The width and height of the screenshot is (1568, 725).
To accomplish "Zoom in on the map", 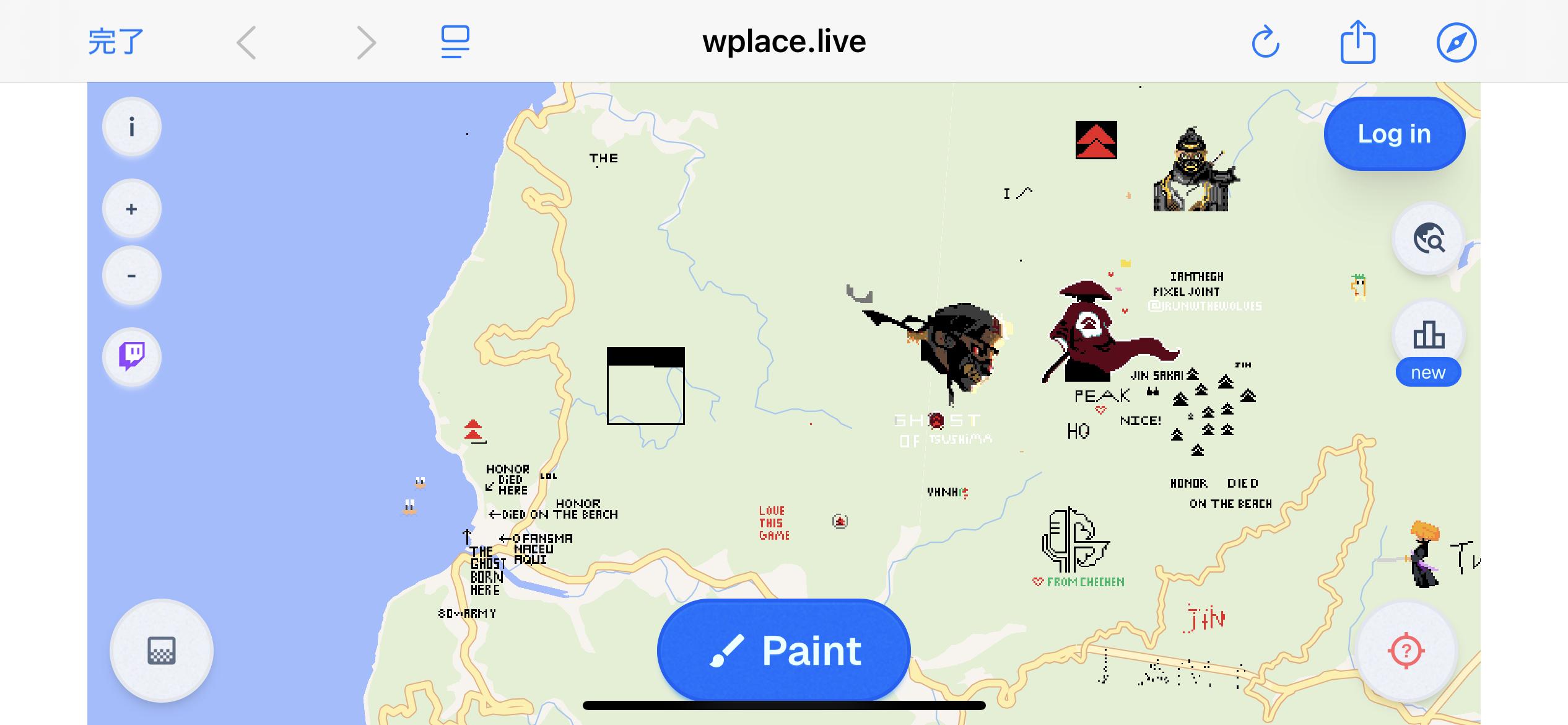I will click(131, 209).
